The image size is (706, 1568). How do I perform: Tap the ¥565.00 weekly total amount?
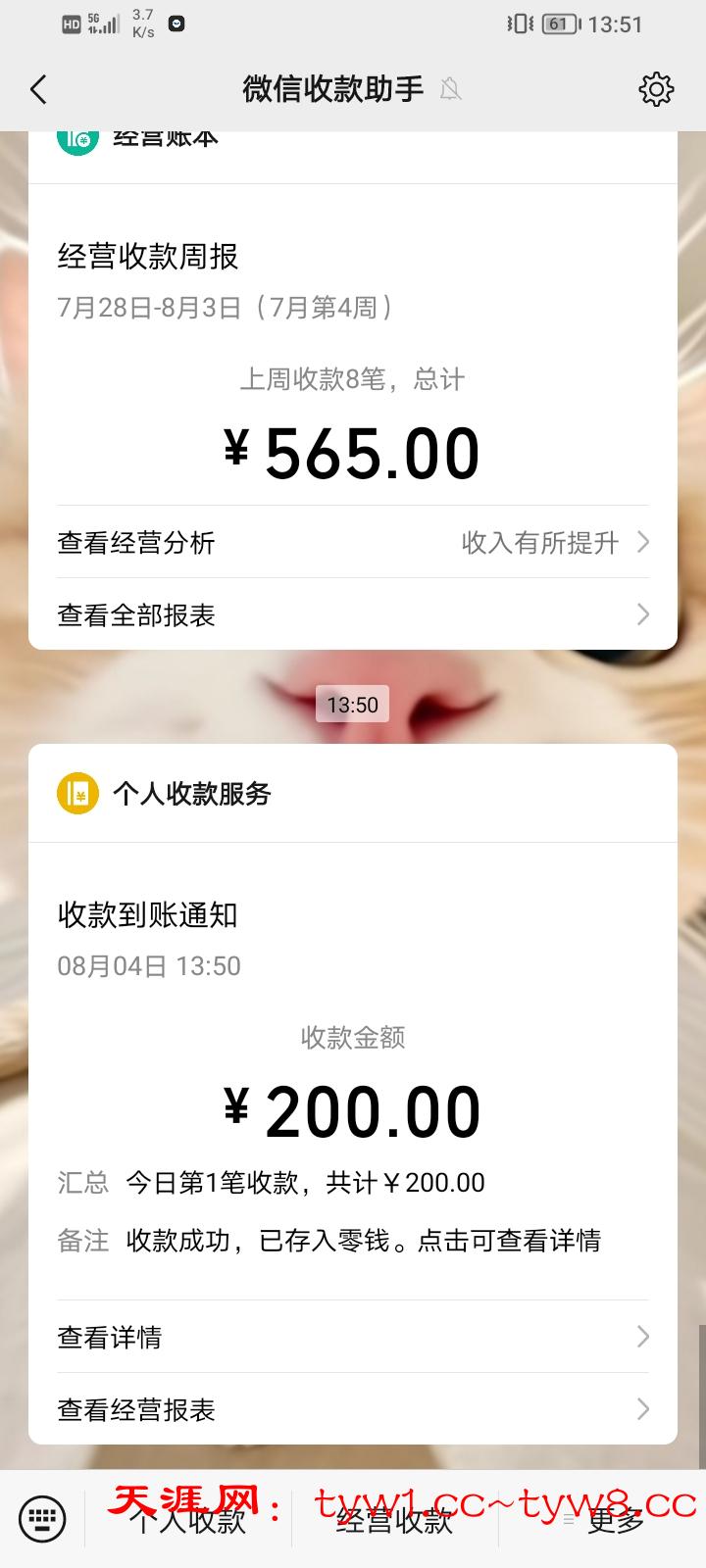(x=353, y=451)
